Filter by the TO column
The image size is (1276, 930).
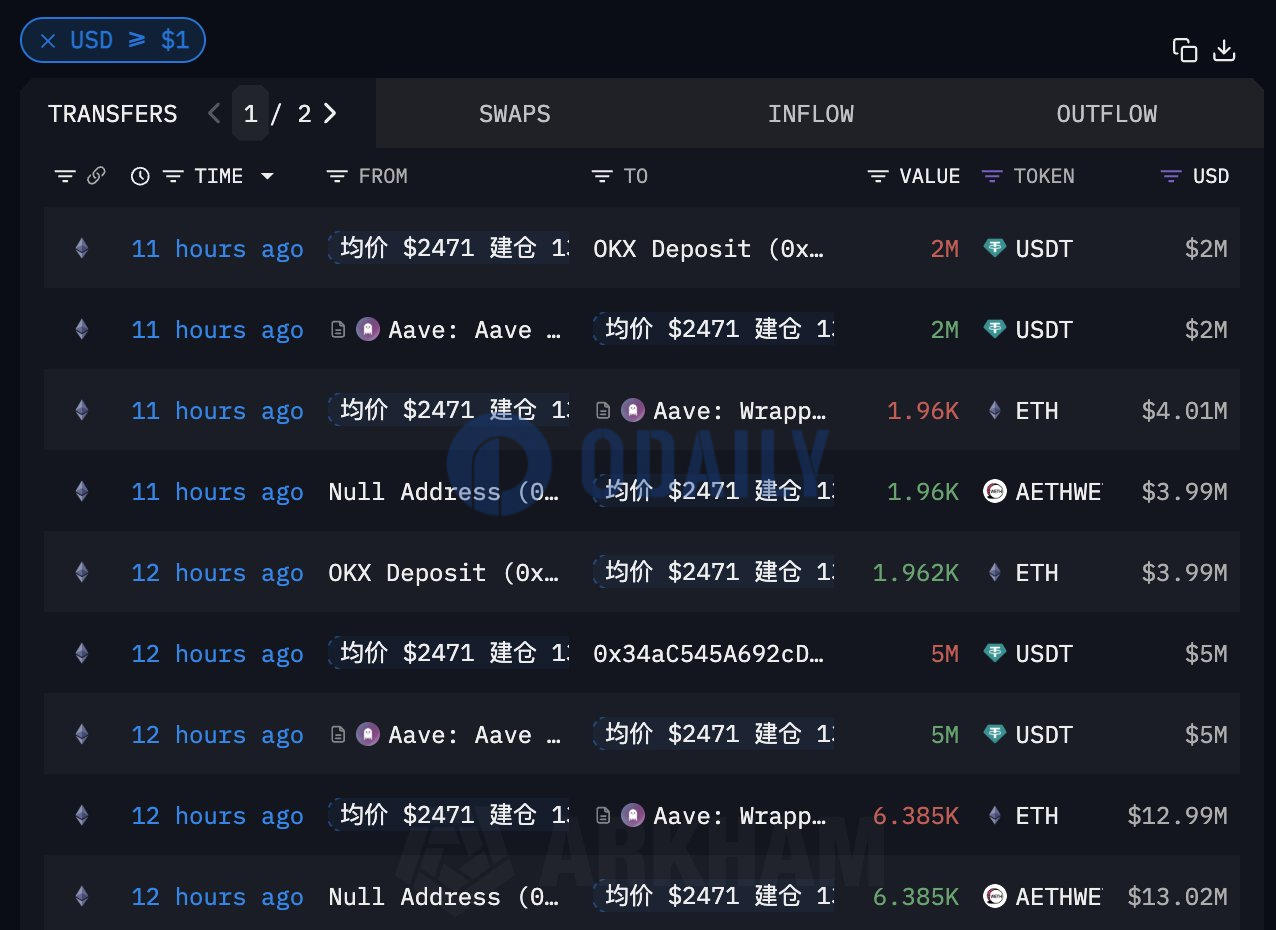pyautogui.click(x=602, y=177)
